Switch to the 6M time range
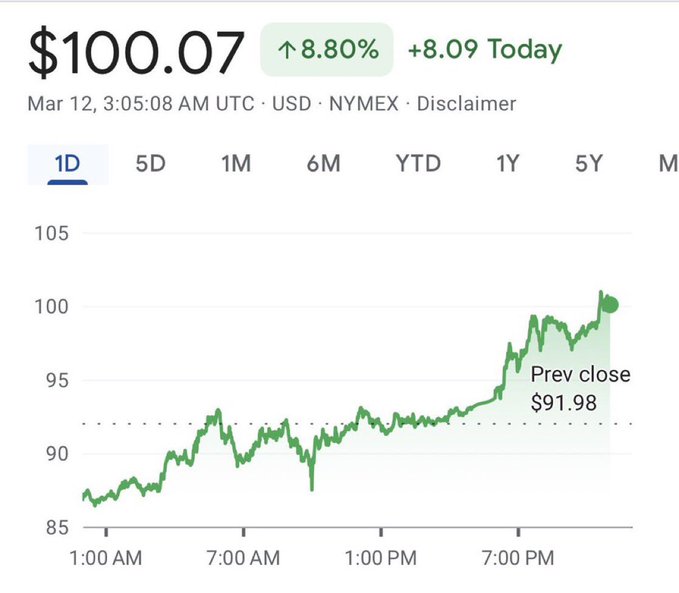Screen dimensions: 679x593 click(x=323, y=164)
